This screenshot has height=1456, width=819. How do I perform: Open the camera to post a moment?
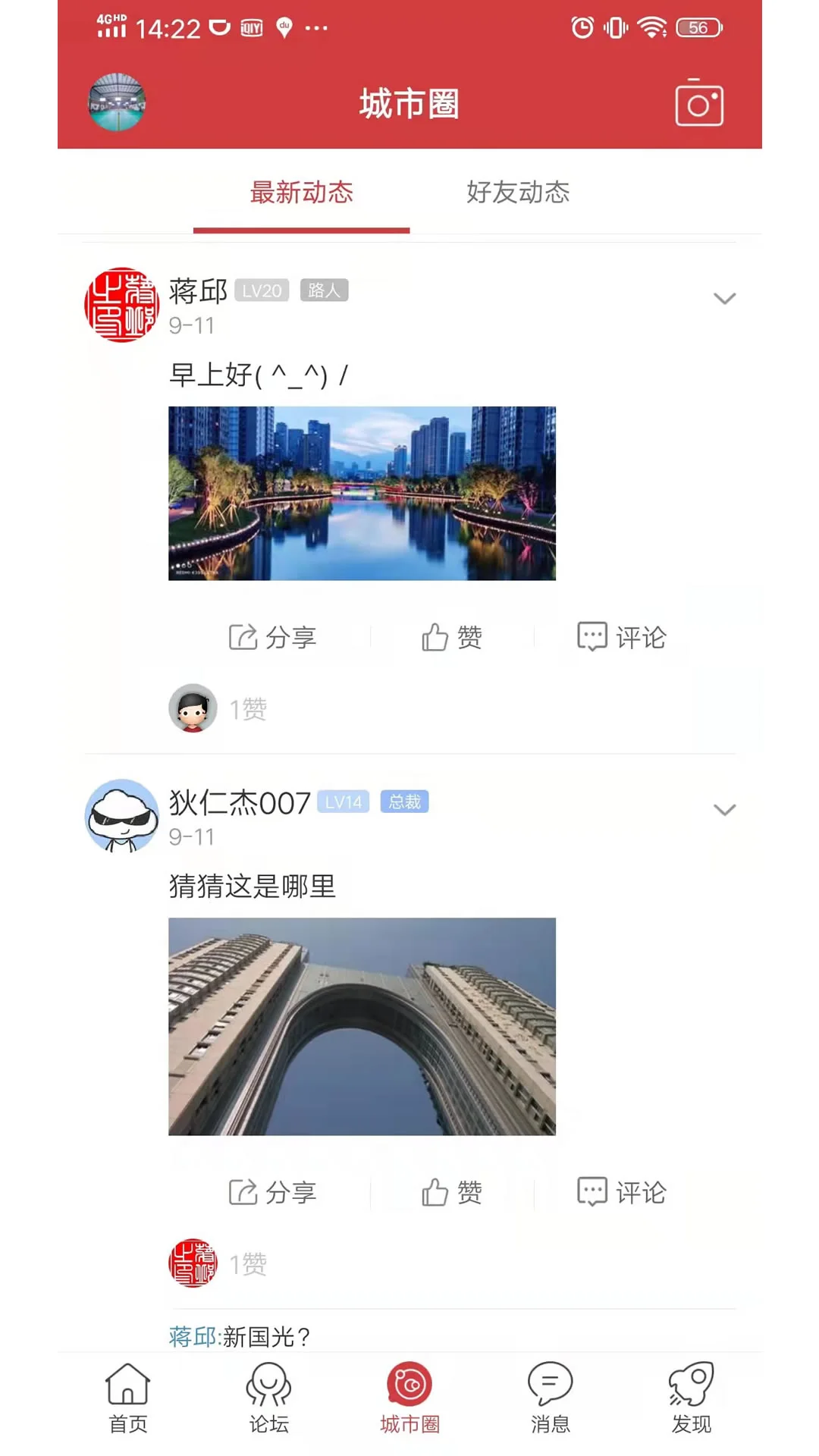tap(698, 103)
